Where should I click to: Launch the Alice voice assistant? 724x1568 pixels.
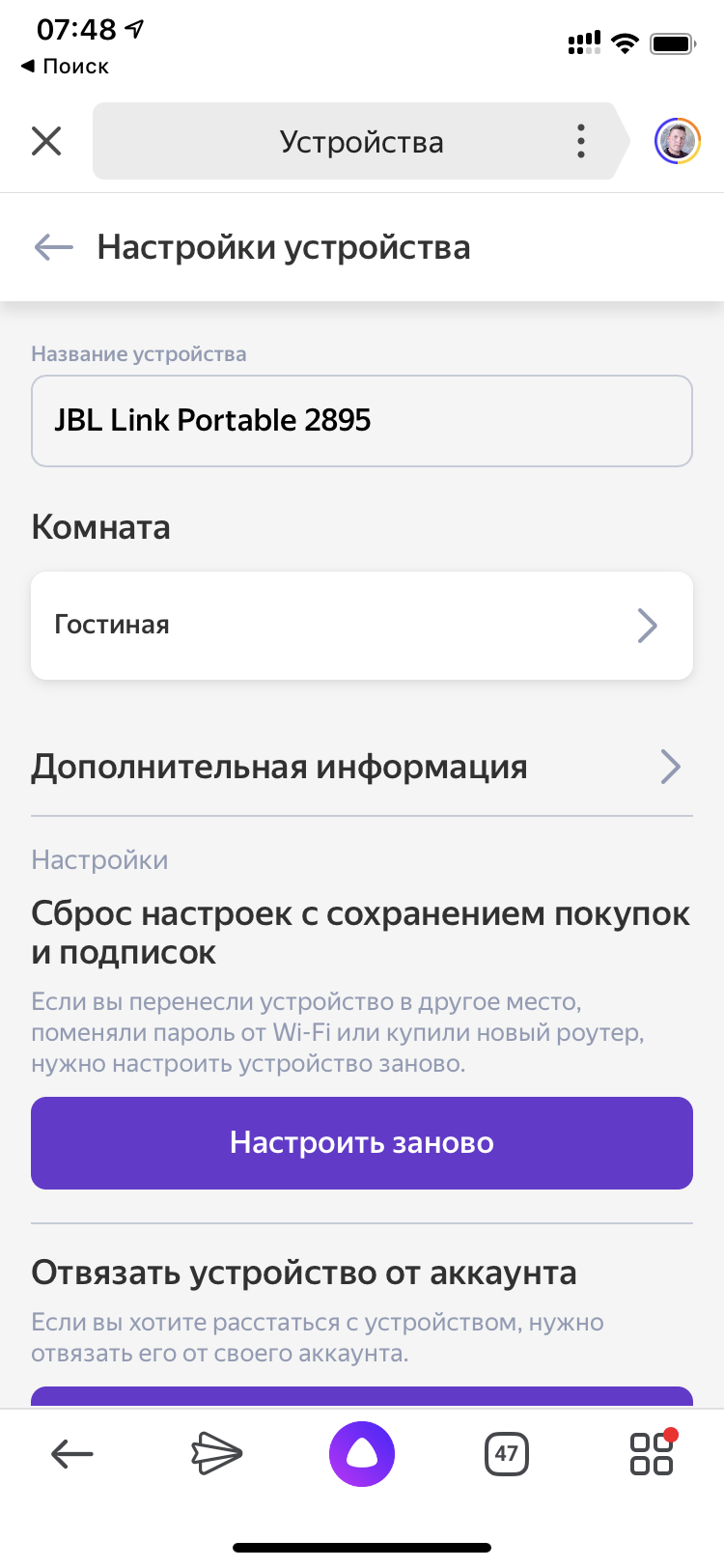(362, 1453)
